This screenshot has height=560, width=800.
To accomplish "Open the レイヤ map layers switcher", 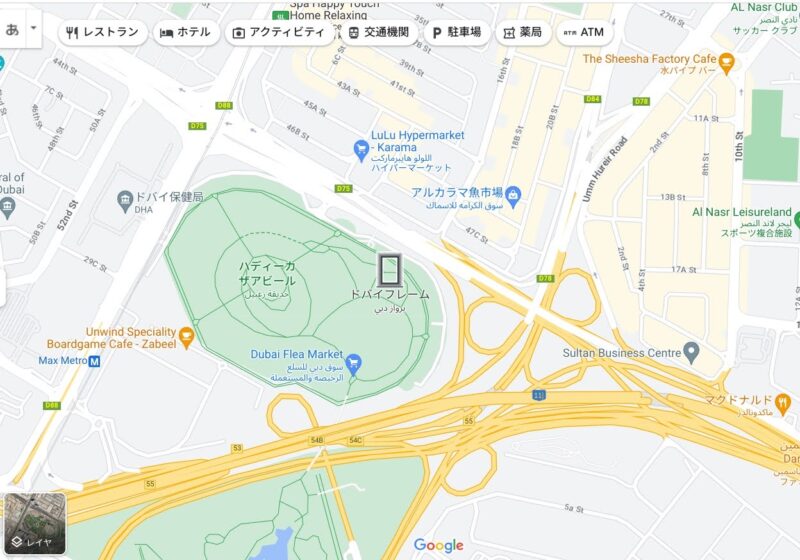I will (33, 525).
